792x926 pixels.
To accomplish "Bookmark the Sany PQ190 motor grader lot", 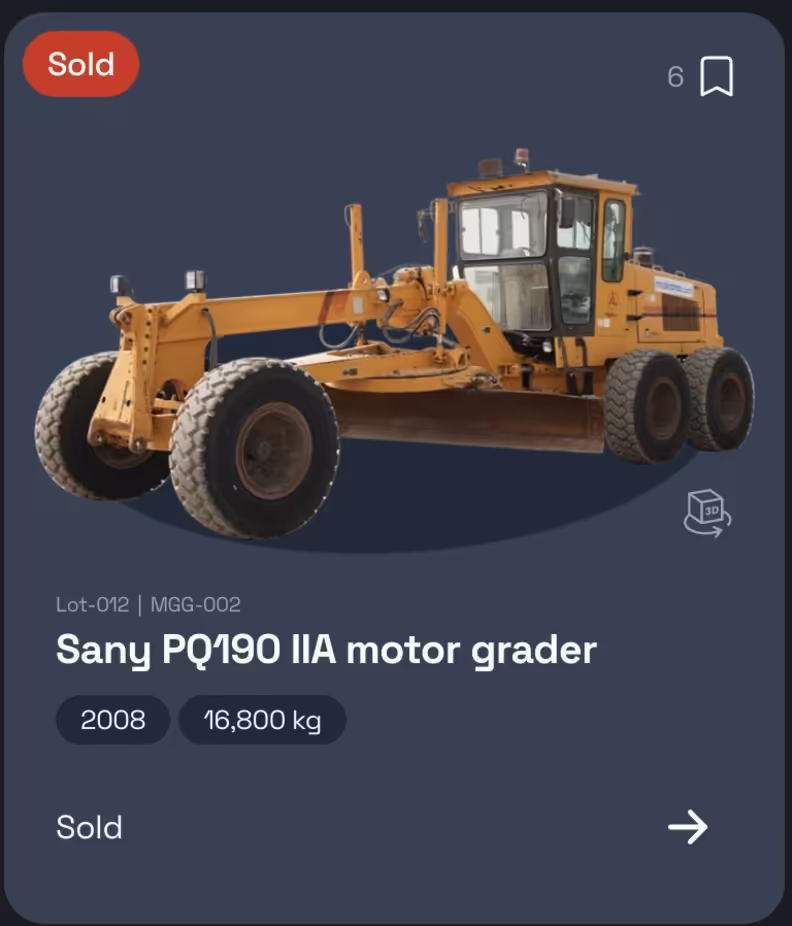I will (x=716, y=77).
